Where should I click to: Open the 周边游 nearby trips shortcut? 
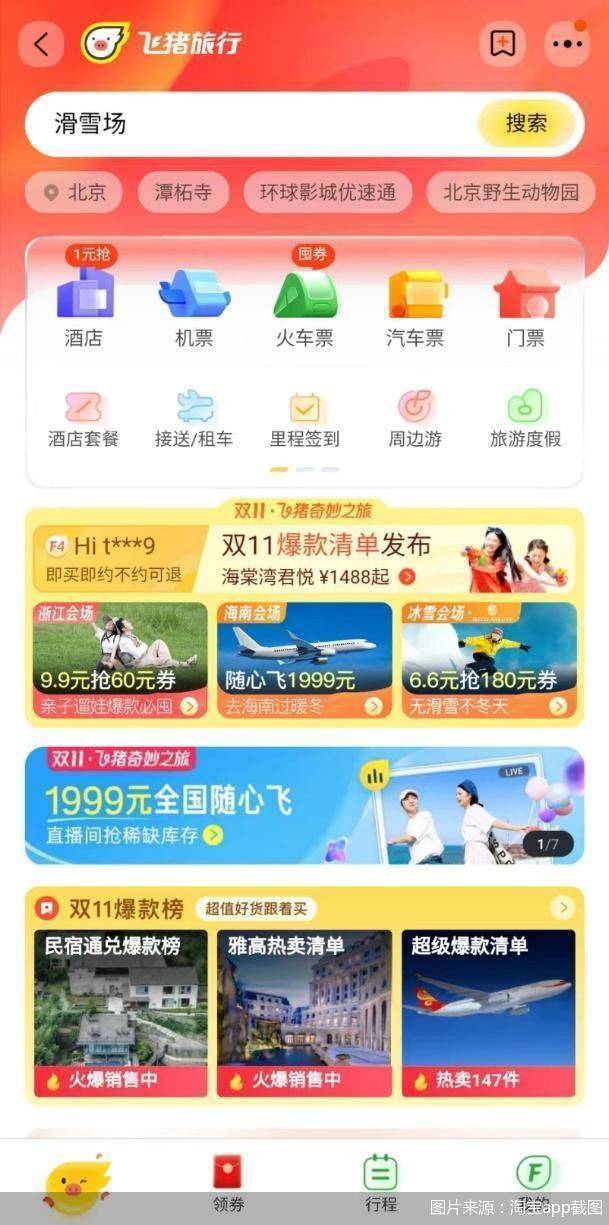[x=415, y=417]
